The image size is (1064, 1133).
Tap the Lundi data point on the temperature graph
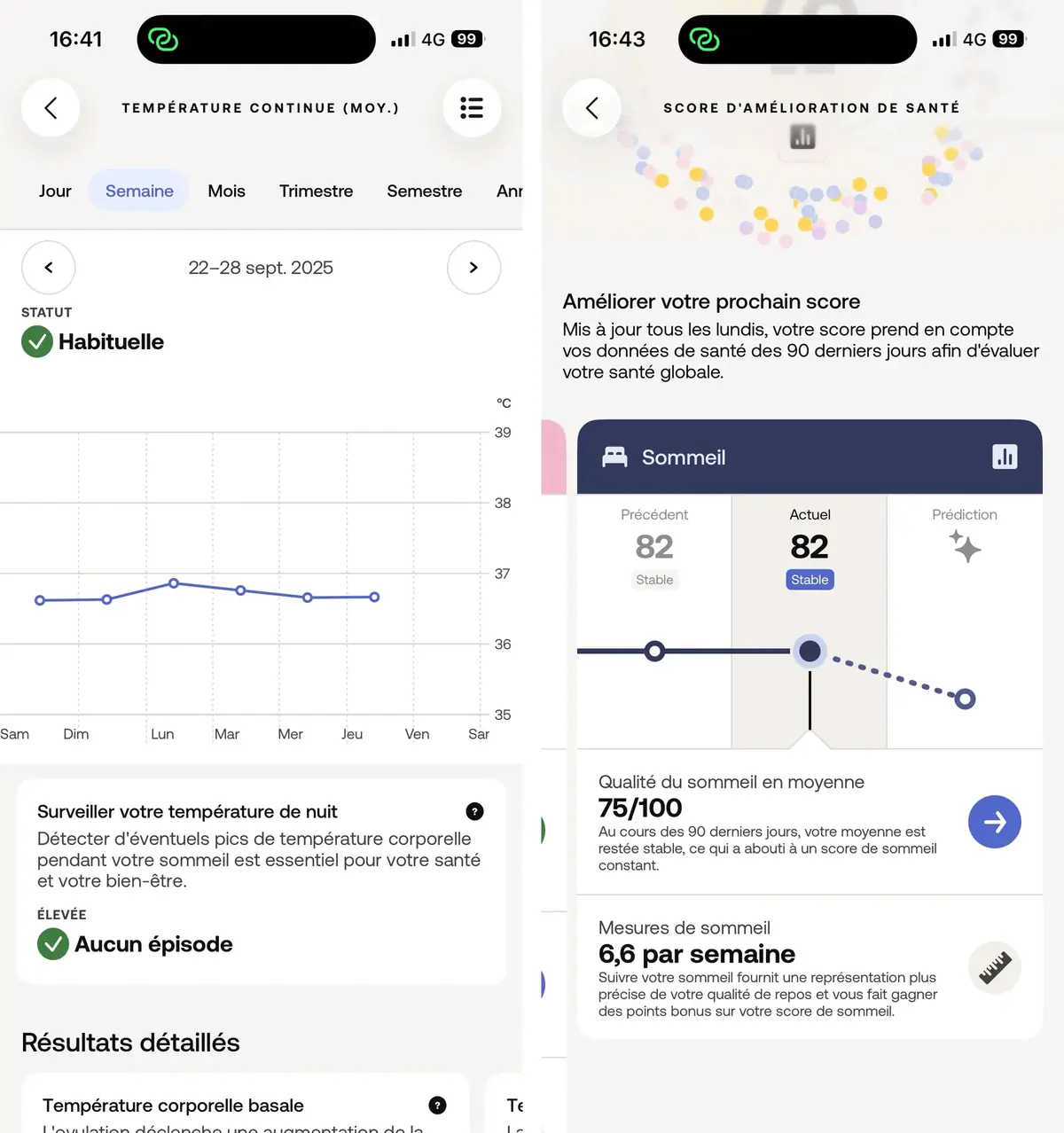pyautogui.click(x=174, y=583)
